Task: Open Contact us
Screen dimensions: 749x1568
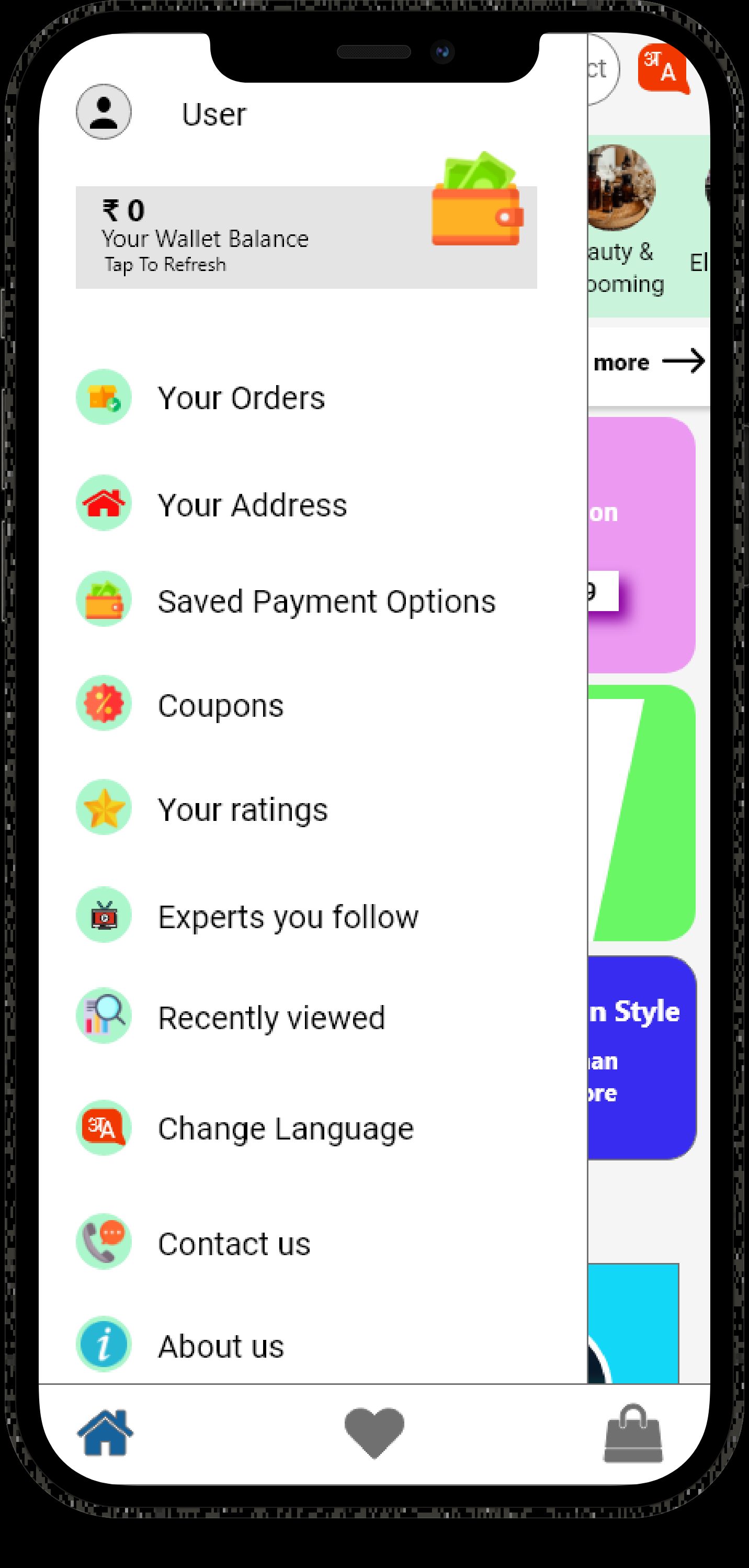Action: pos(234,1244)
